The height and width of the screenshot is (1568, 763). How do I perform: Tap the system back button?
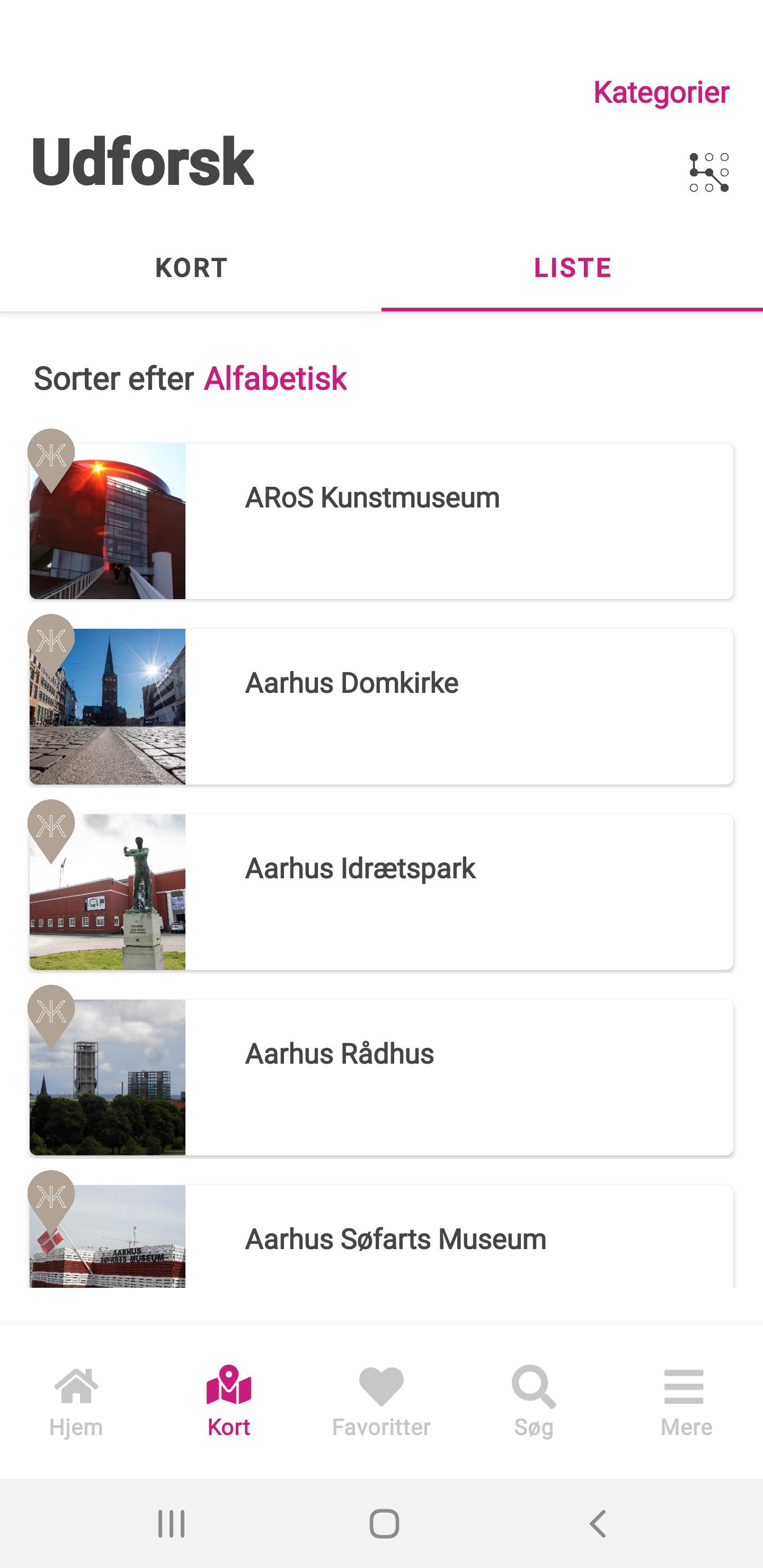click(598, 1524)
